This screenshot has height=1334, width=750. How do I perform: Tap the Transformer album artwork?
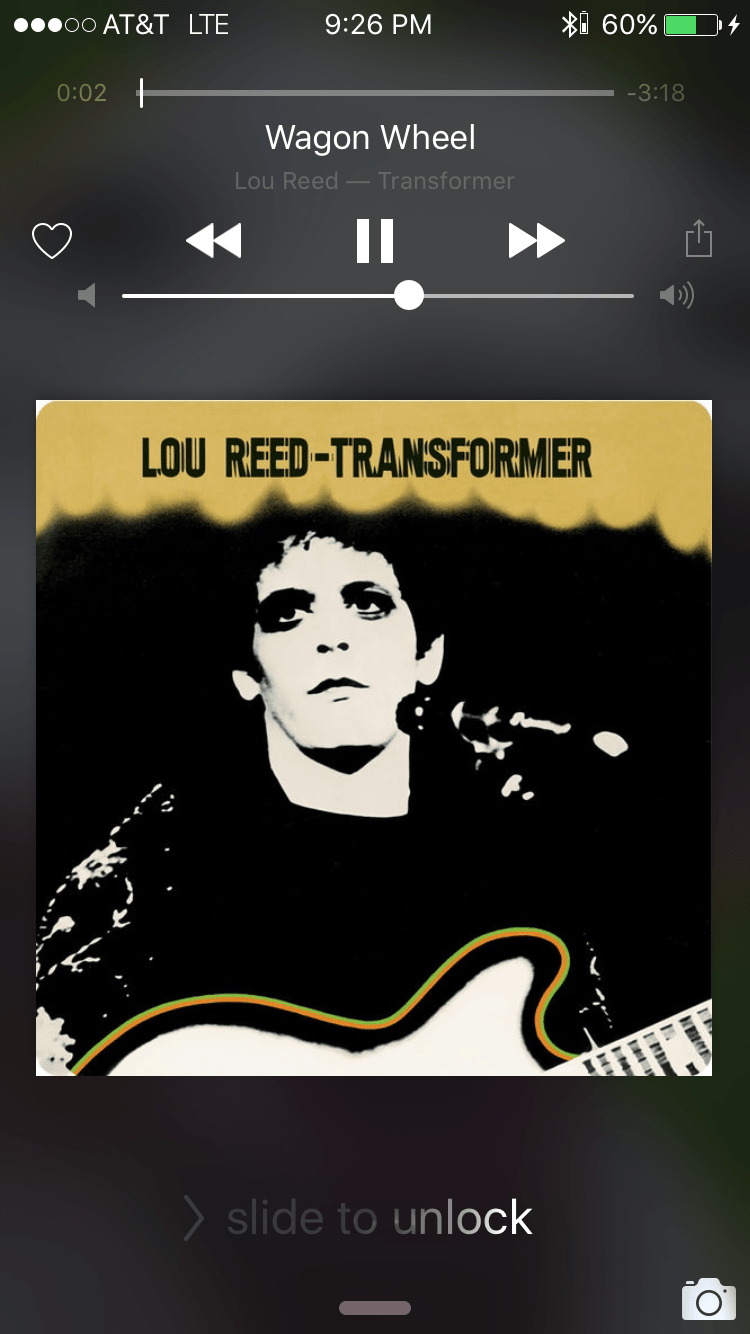(x=374, y=738)
